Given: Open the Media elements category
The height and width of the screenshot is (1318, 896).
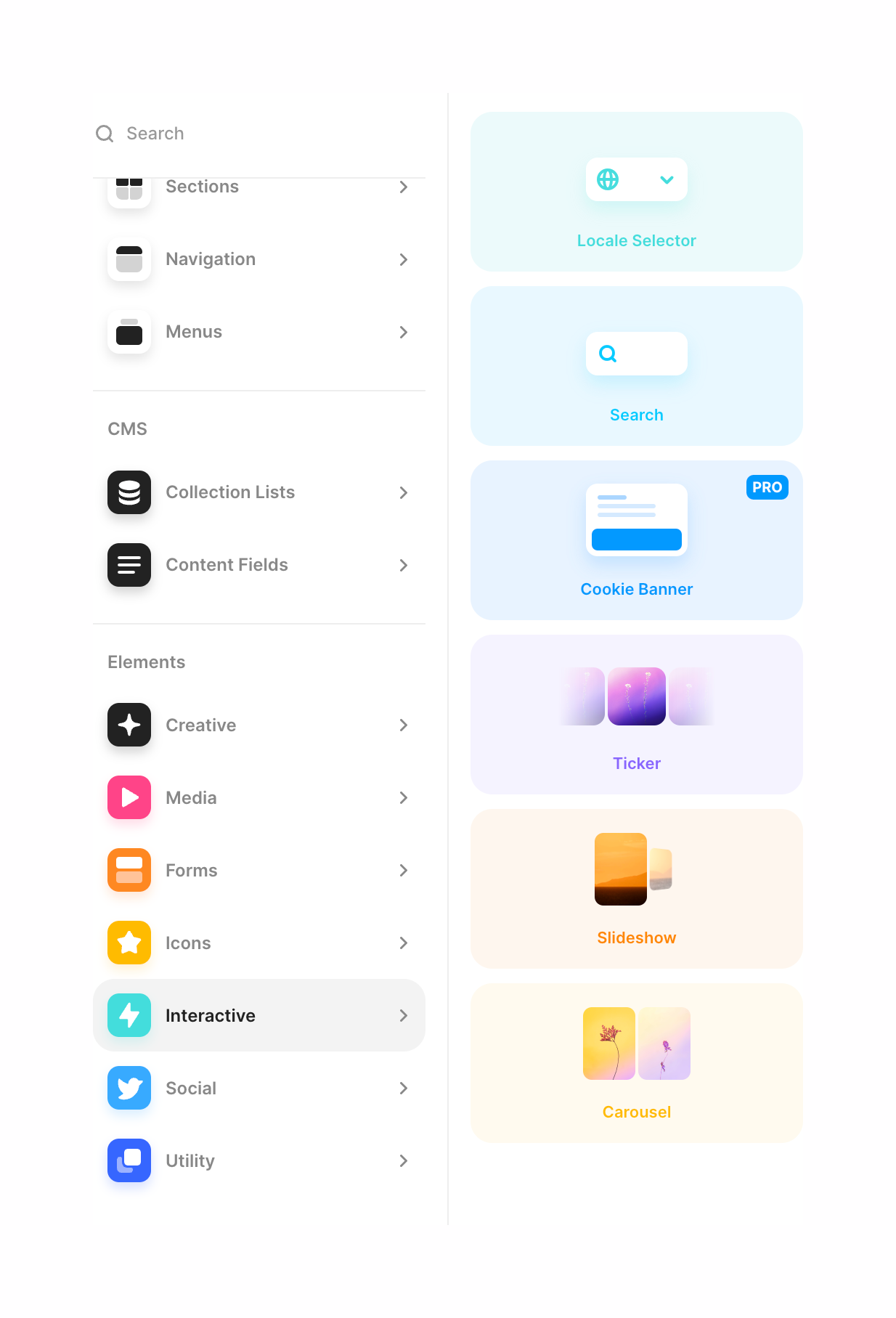Looking at the screenshot, I should click(x=258, y=797).
